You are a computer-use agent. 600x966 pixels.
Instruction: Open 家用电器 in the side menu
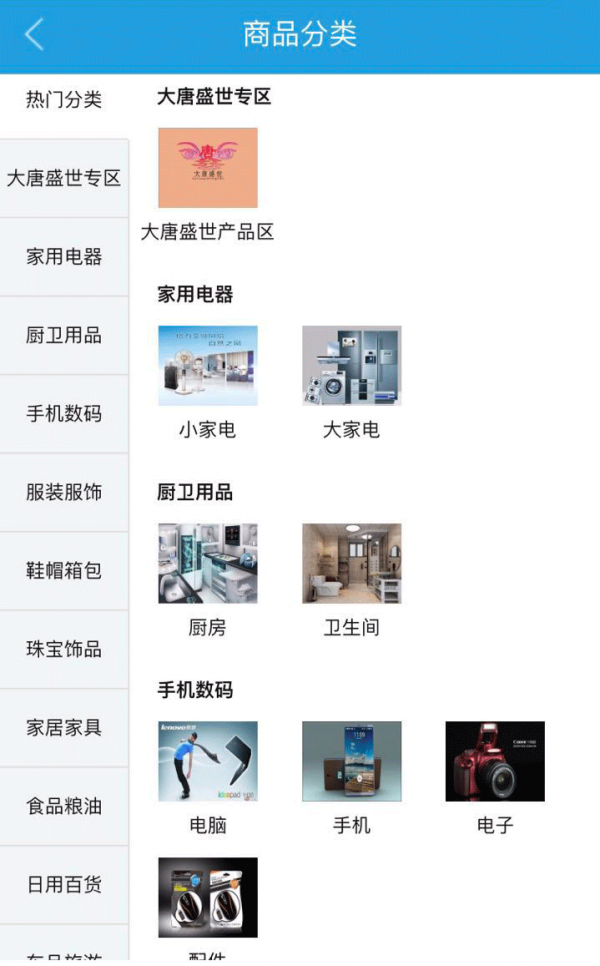point(64,257)
